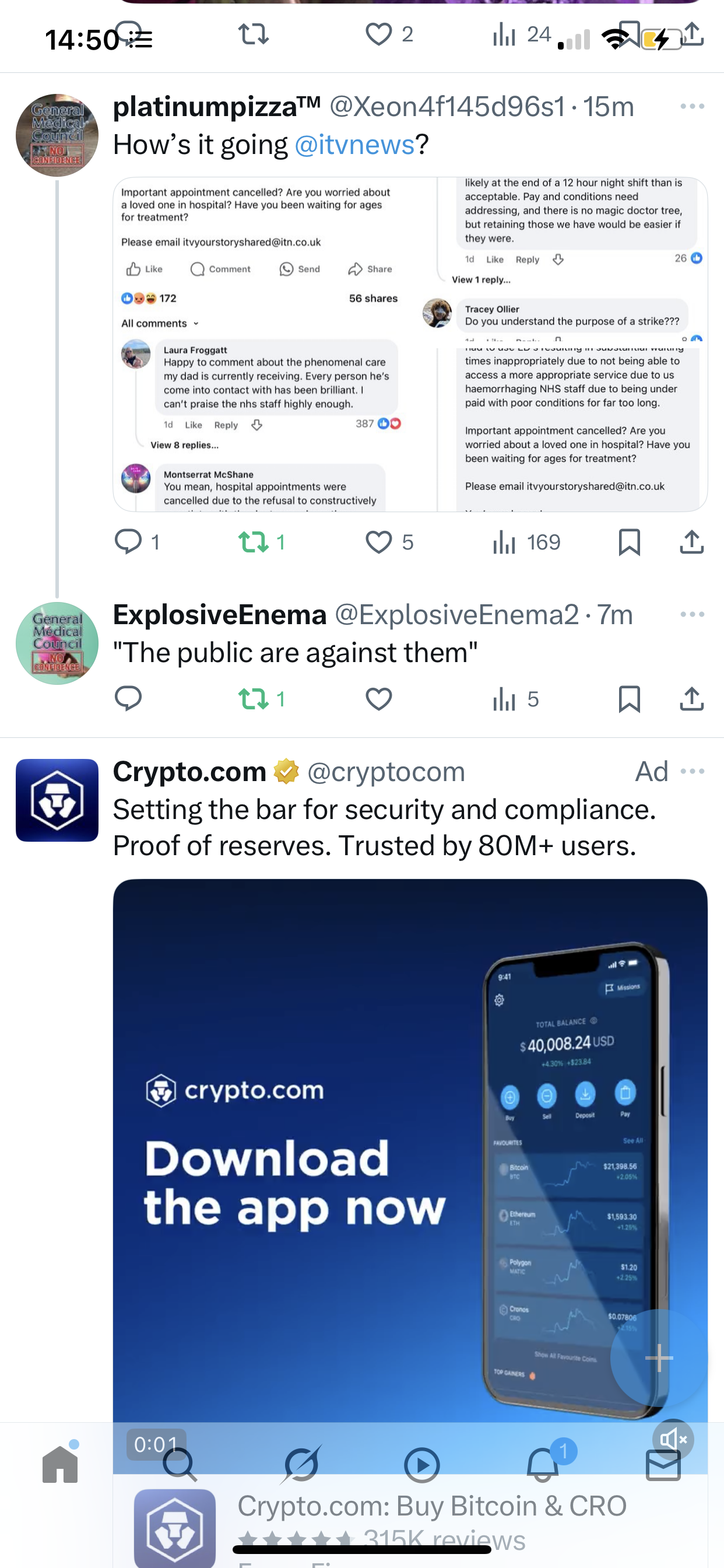Image resolution: width=724 pixels, height=1568 pixels.
Task: Compose a new post with plus button
Action: point(659,1357)
